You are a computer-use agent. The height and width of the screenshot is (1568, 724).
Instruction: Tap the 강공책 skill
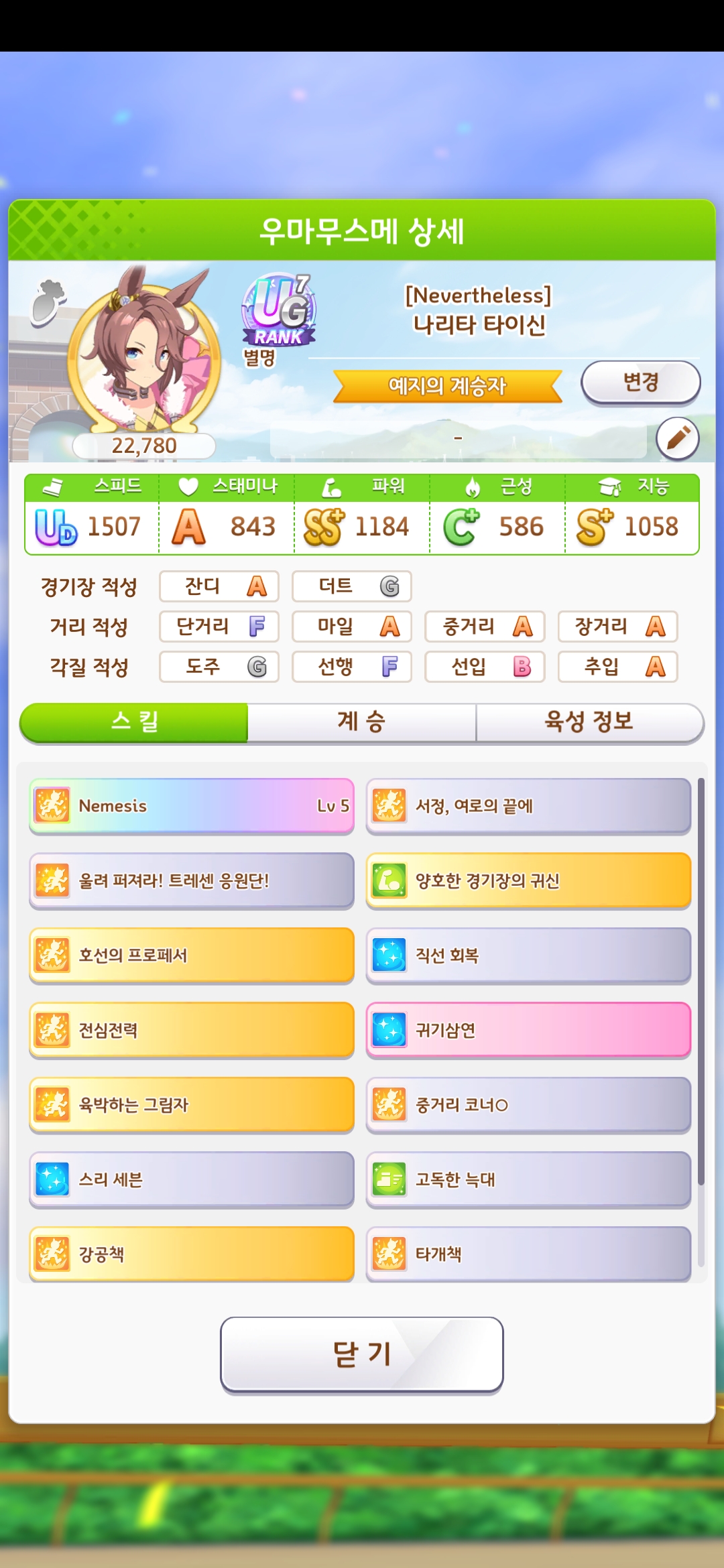(x=192, y=1254)
